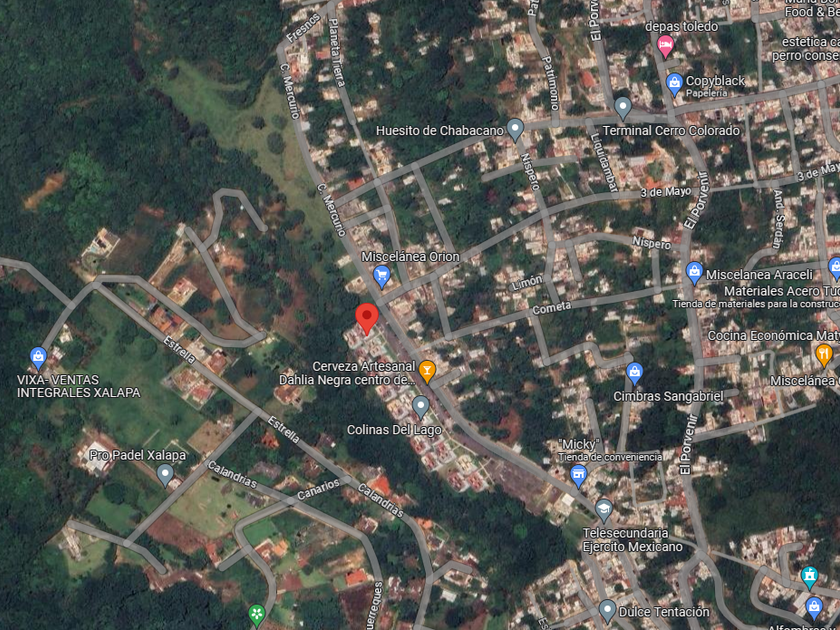Tap the Dulce Tentación place marker
This screenshot has height=630, width=840.
click(x=607, y=611)
